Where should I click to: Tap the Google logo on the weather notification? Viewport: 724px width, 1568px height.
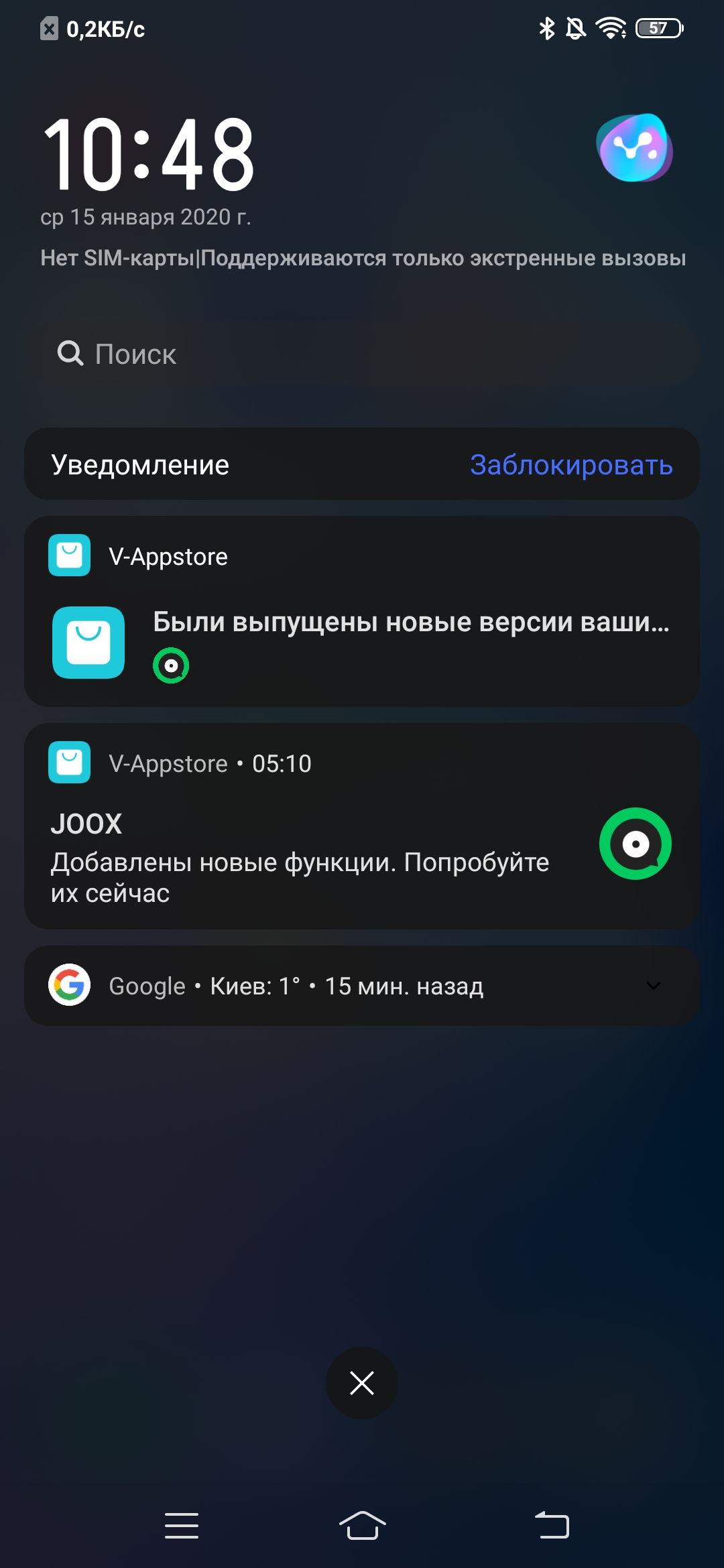click(69, 986)
